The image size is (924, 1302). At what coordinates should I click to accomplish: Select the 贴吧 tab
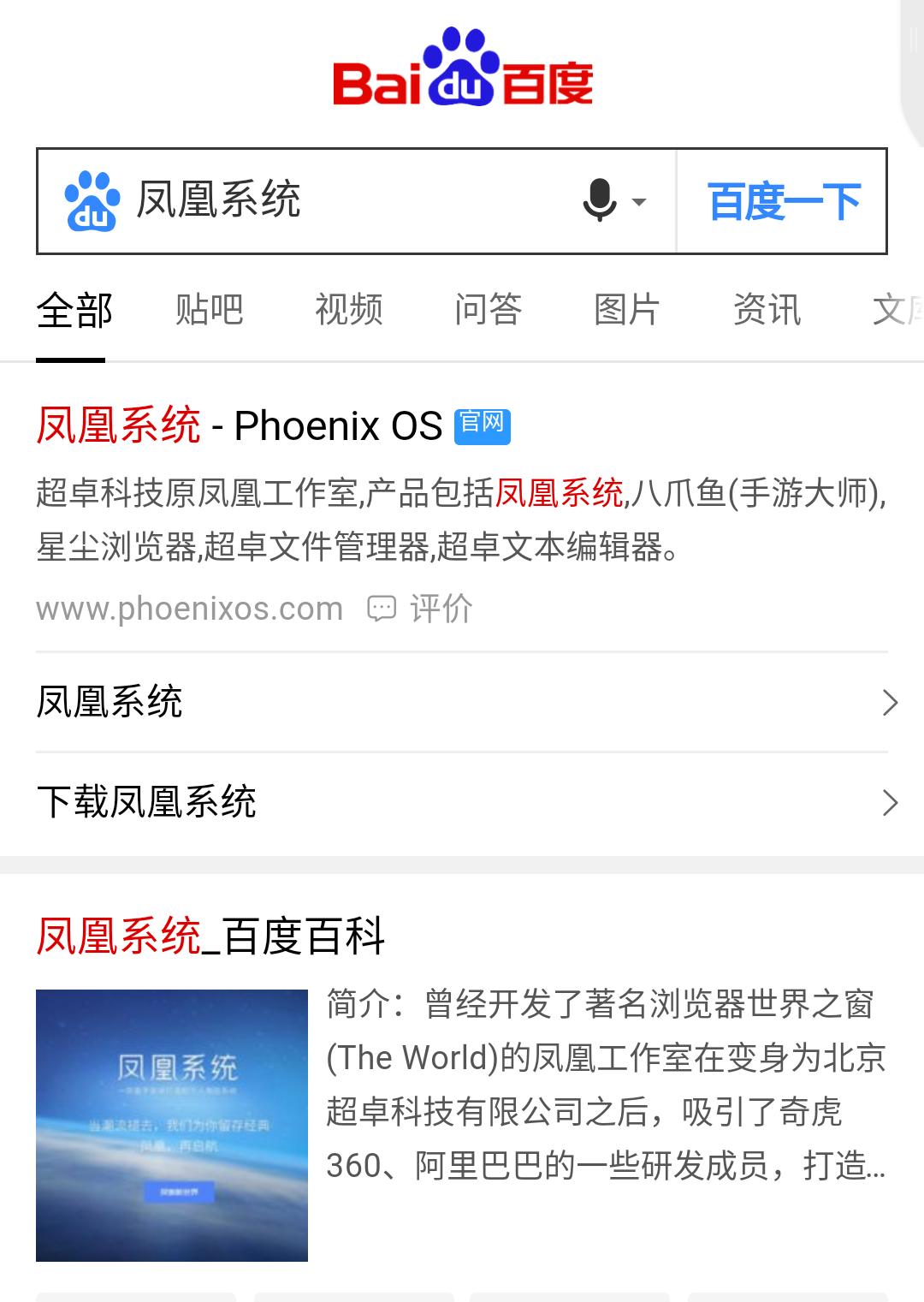click(x=209, y=310)
